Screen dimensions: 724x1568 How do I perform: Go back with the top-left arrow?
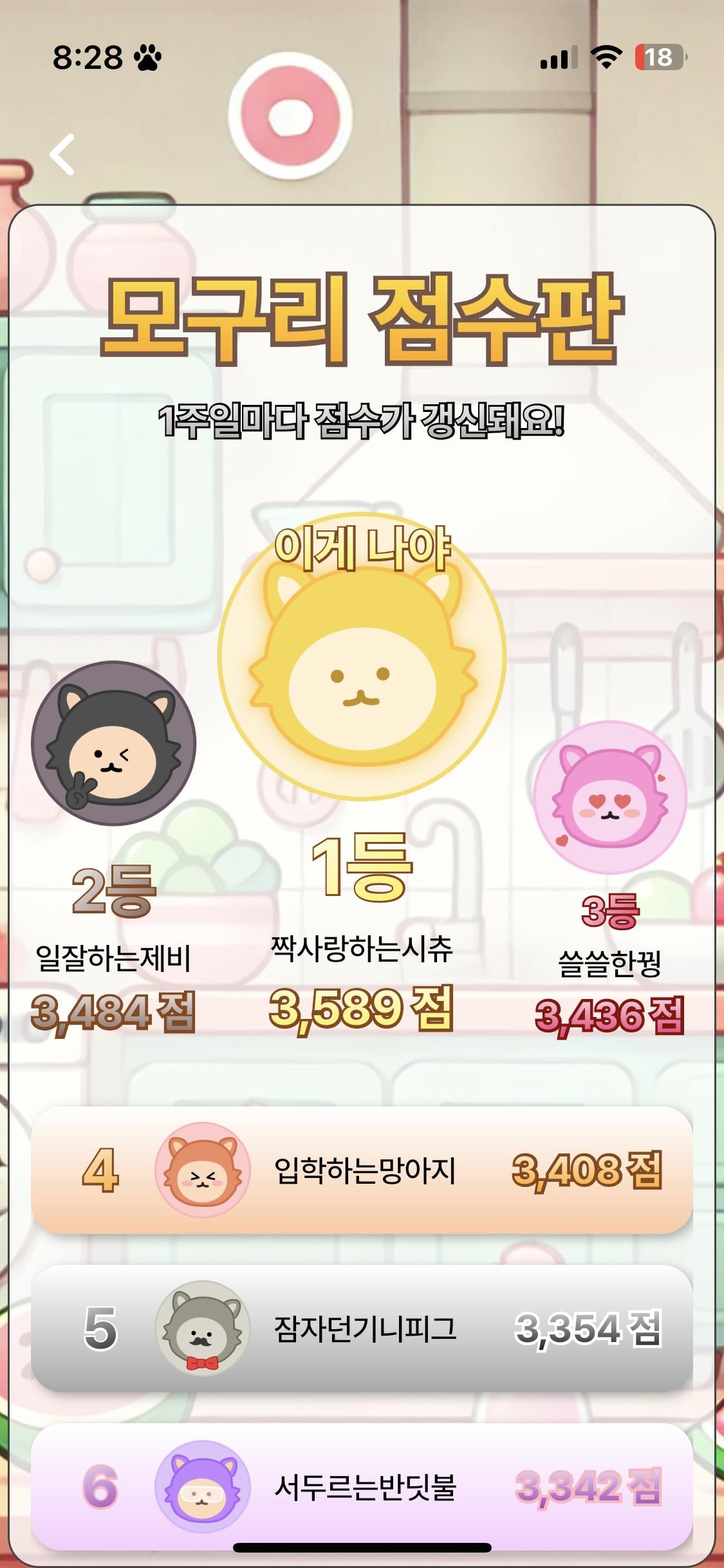click(x=62, y=154)
